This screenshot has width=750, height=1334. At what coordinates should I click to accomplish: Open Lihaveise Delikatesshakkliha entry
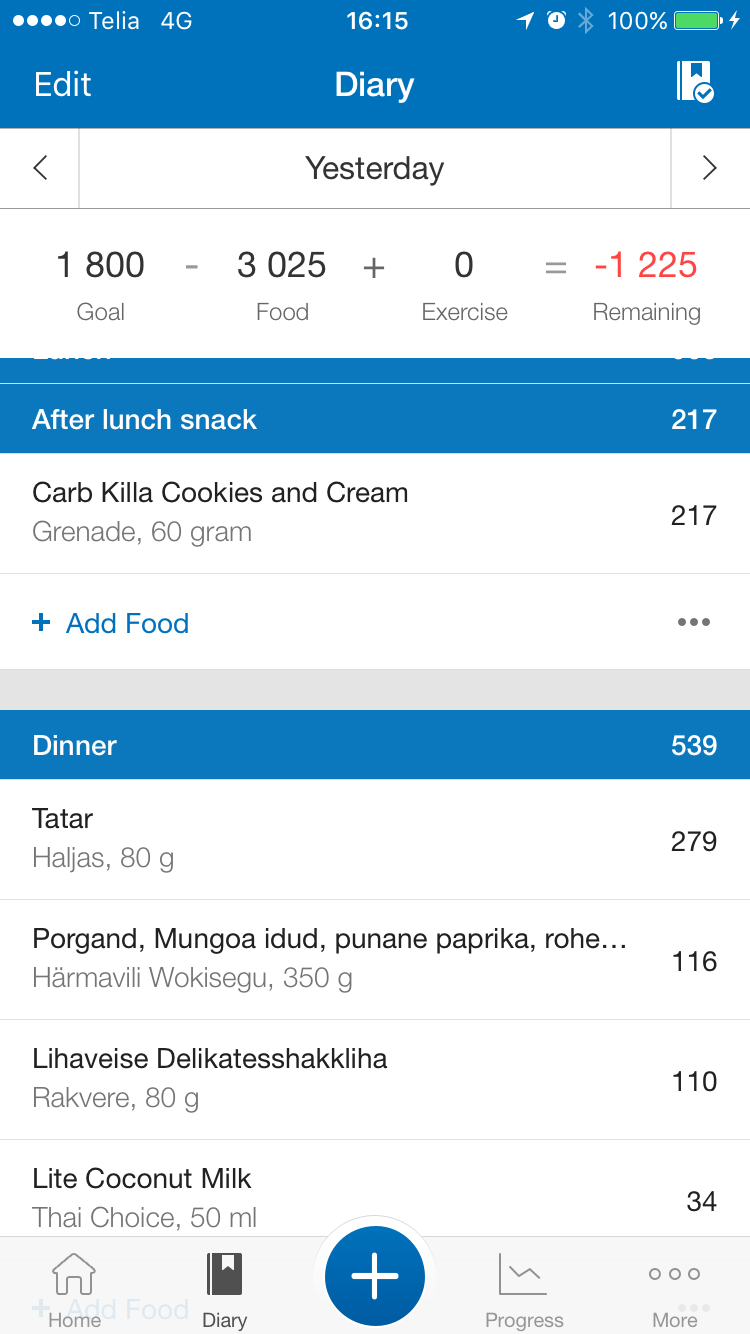pos(374,1079)
